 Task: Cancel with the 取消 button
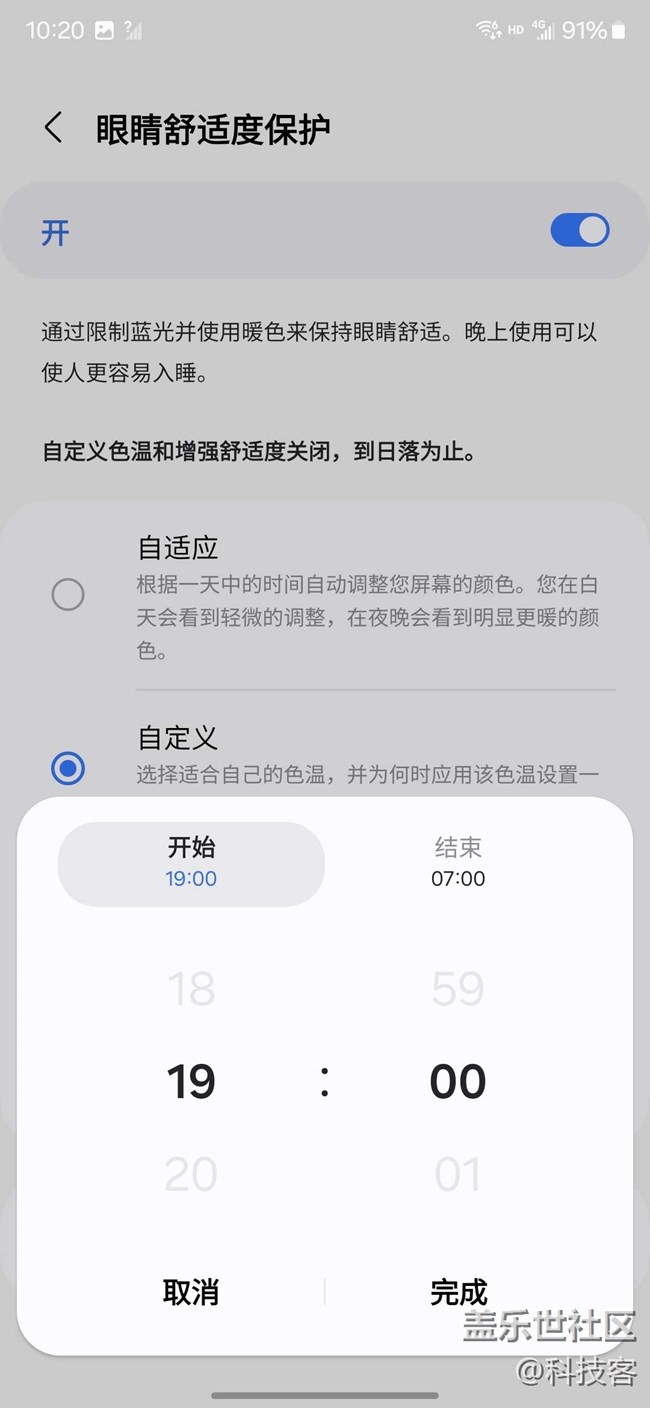[191, 1292]
